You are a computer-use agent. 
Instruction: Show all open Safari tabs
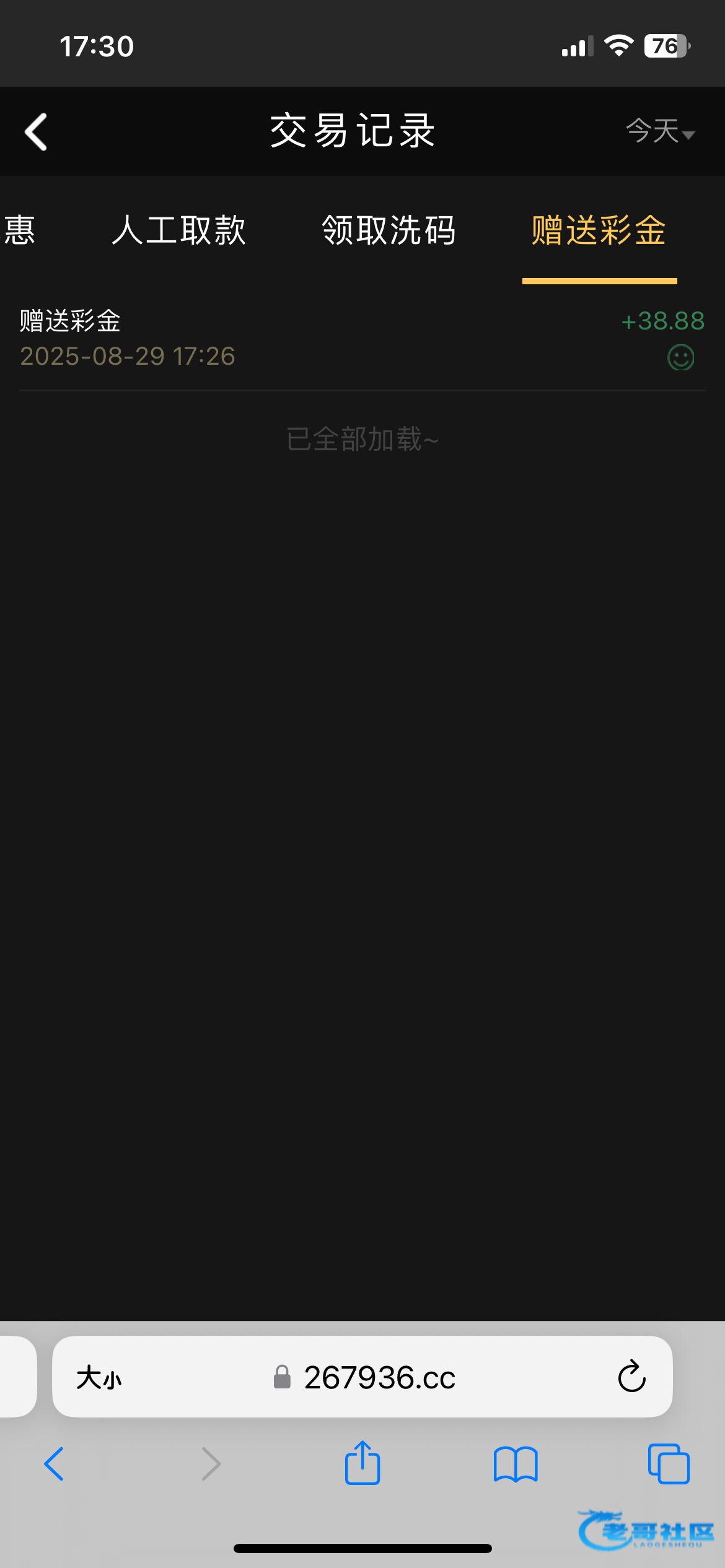click(669, 1464)
